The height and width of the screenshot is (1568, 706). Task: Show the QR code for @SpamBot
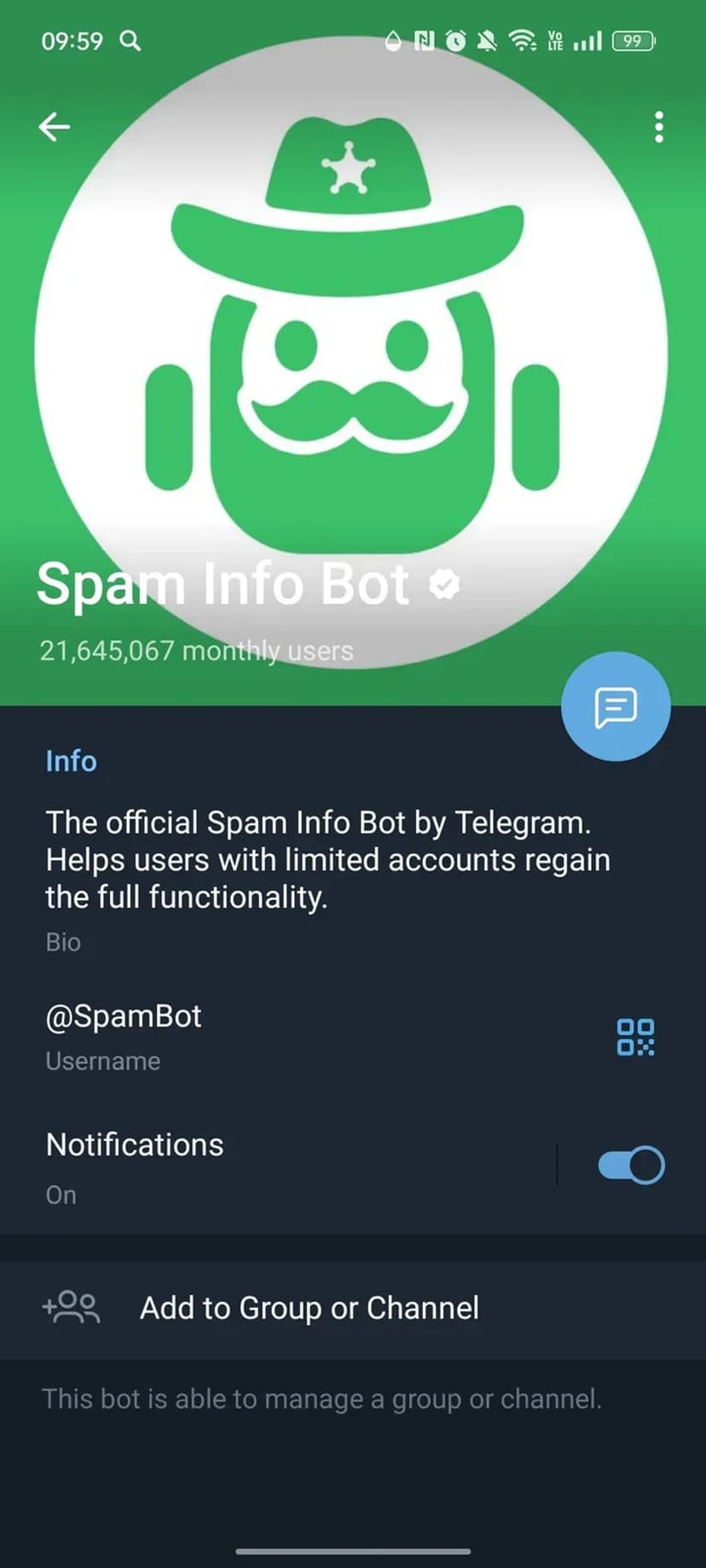[635, 1037]
